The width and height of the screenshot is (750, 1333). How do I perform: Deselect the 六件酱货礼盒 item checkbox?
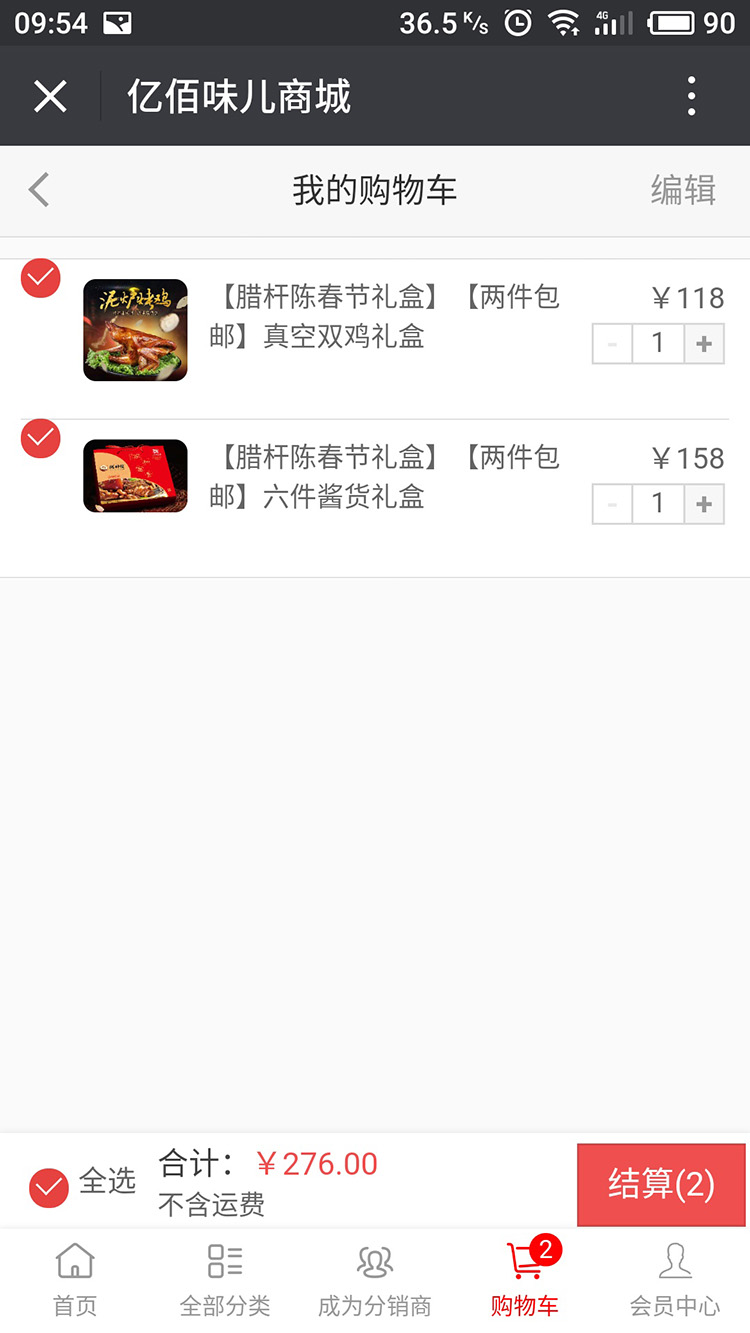click(40, 438)
